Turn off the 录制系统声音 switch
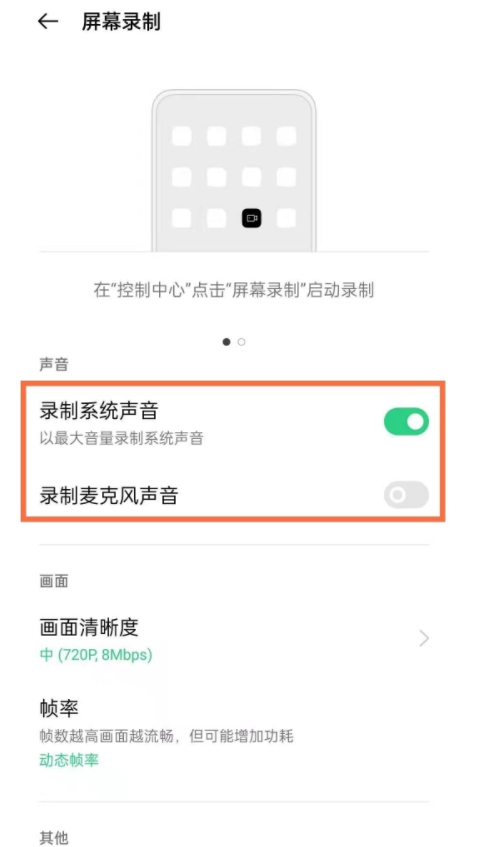The image size is (487, 847). (x=406, y=421)
